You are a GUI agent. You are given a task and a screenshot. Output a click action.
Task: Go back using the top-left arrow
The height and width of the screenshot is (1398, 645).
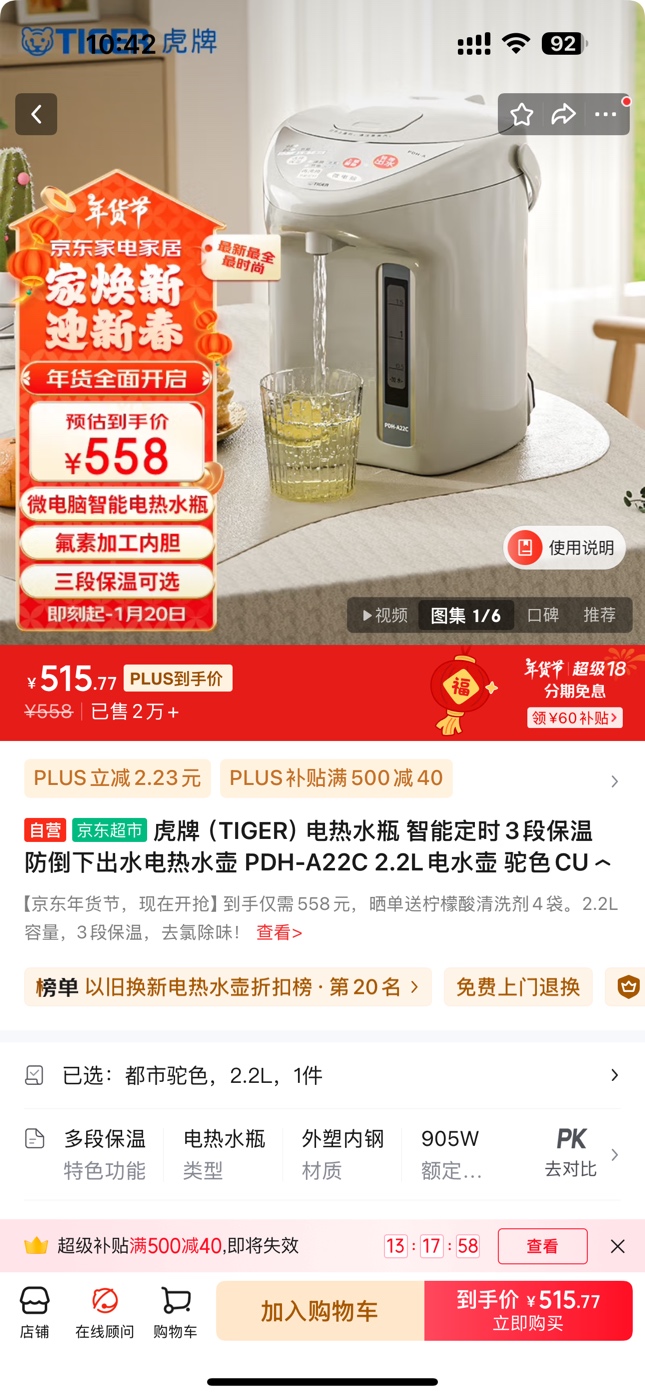click(x=36, y=115)
